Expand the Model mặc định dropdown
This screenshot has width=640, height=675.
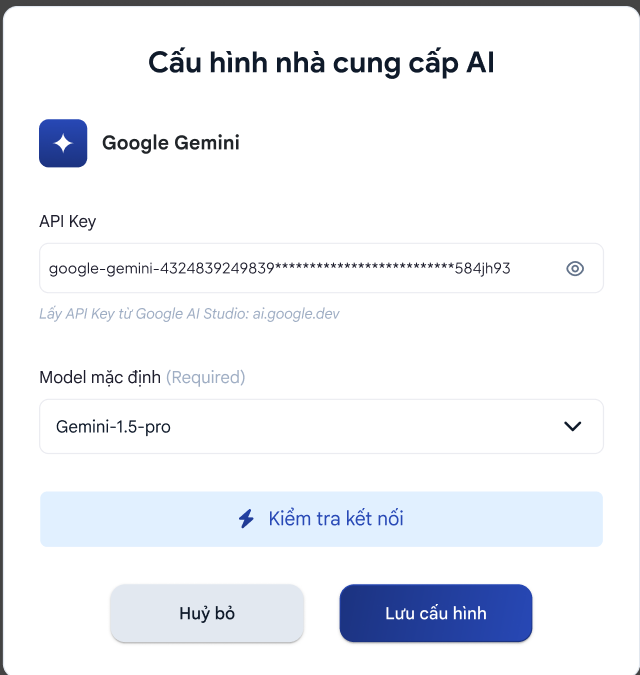pos(321,427)
